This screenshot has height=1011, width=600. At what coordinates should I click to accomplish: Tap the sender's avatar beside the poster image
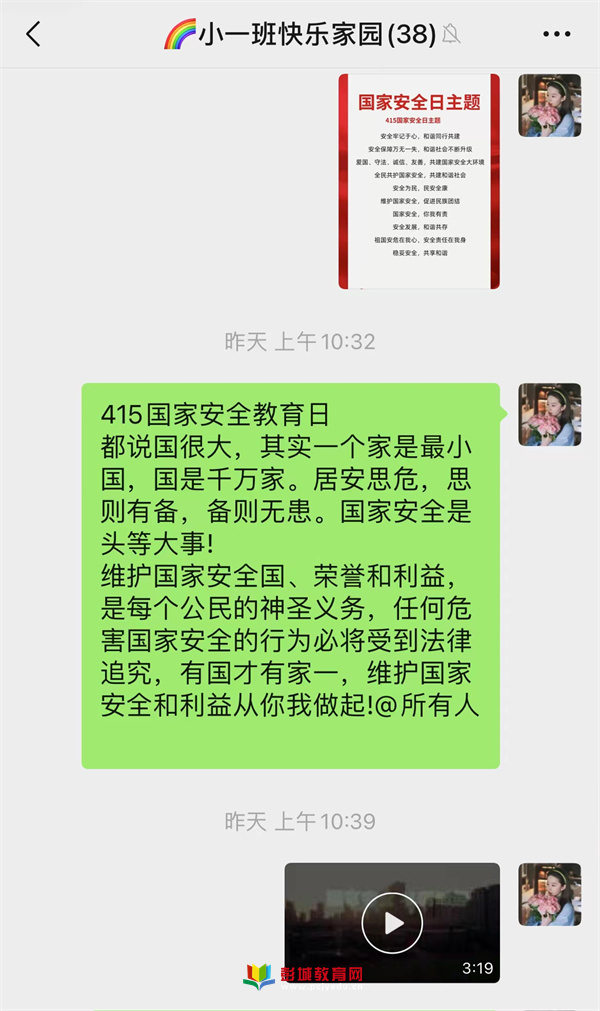tap(549, 105)
